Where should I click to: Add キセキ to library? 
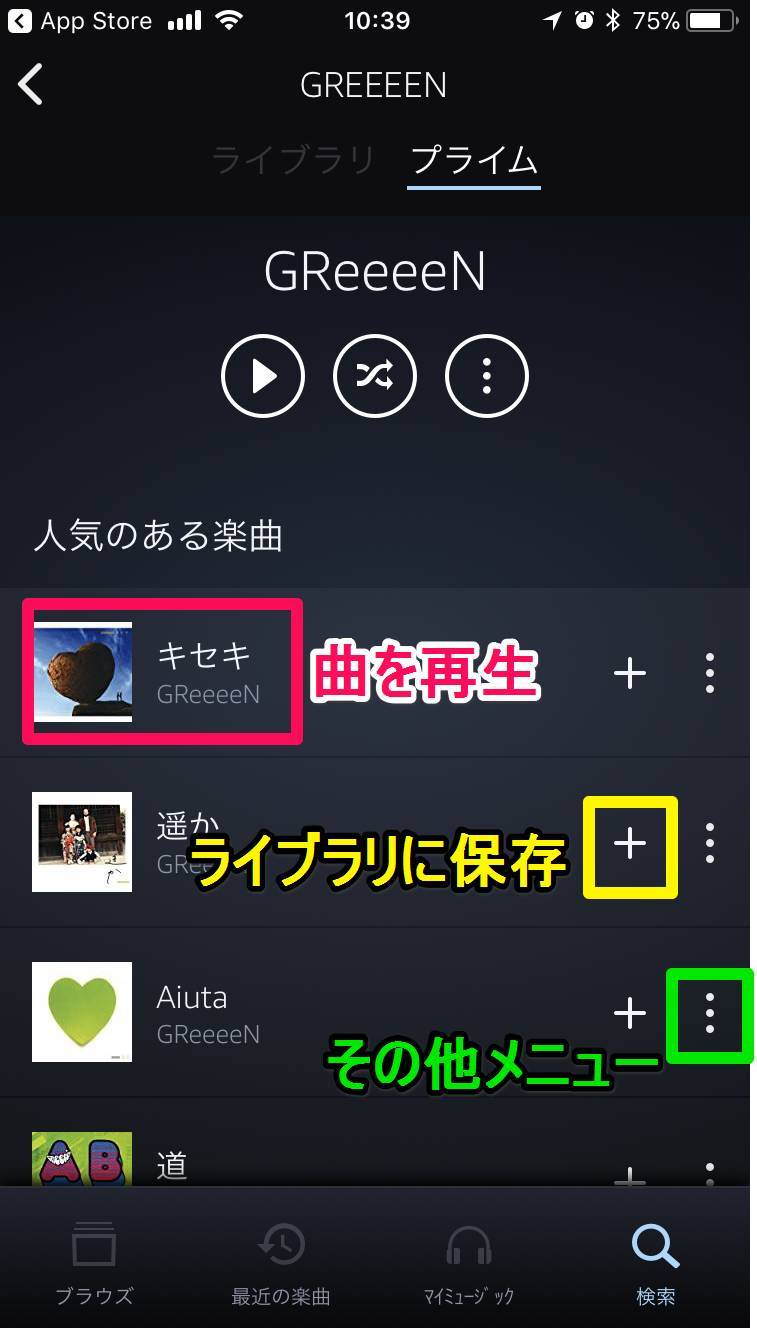pos(629,674)
